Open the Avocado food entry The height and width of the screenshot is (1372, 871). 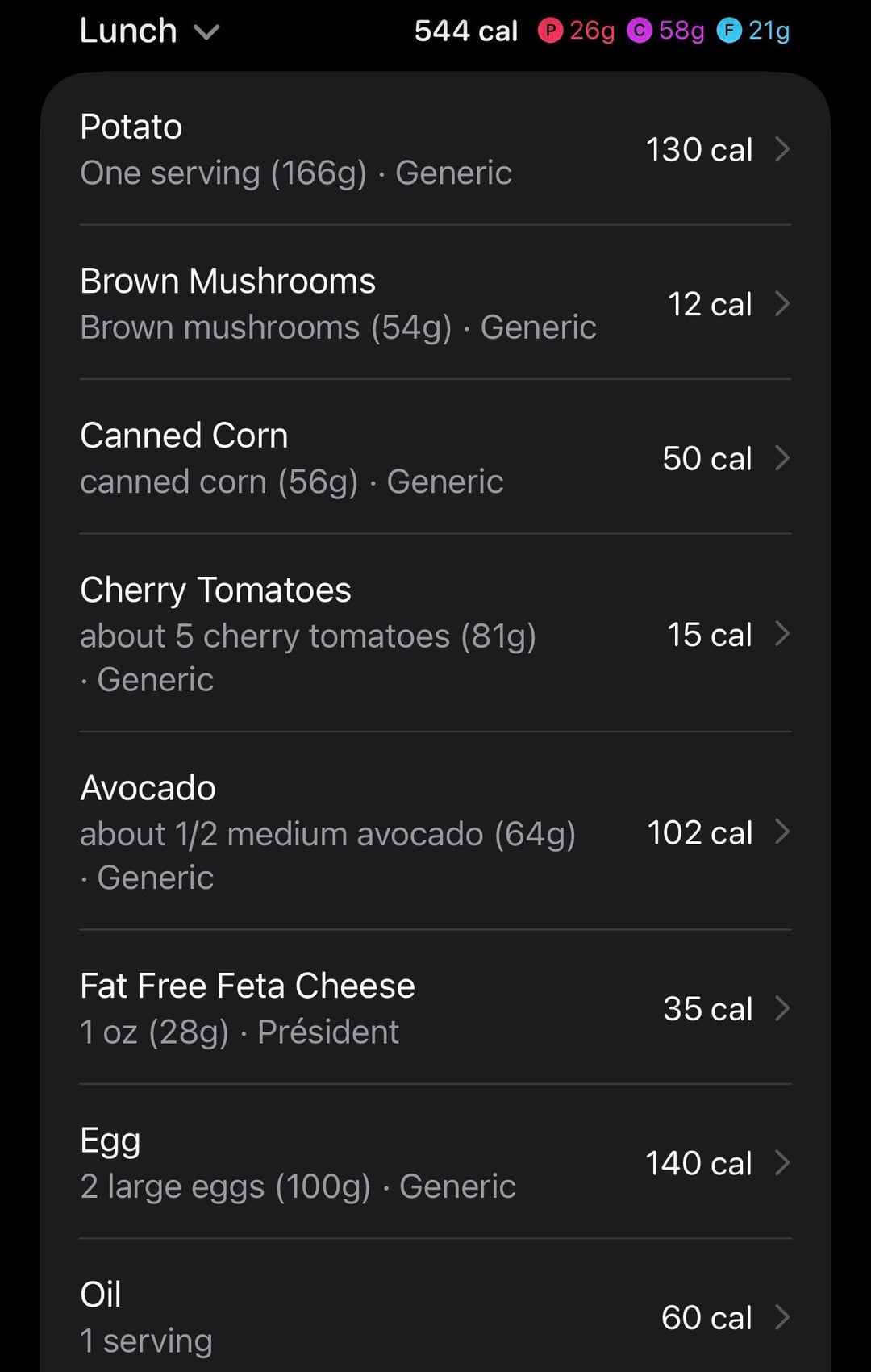tap(435, 832)
